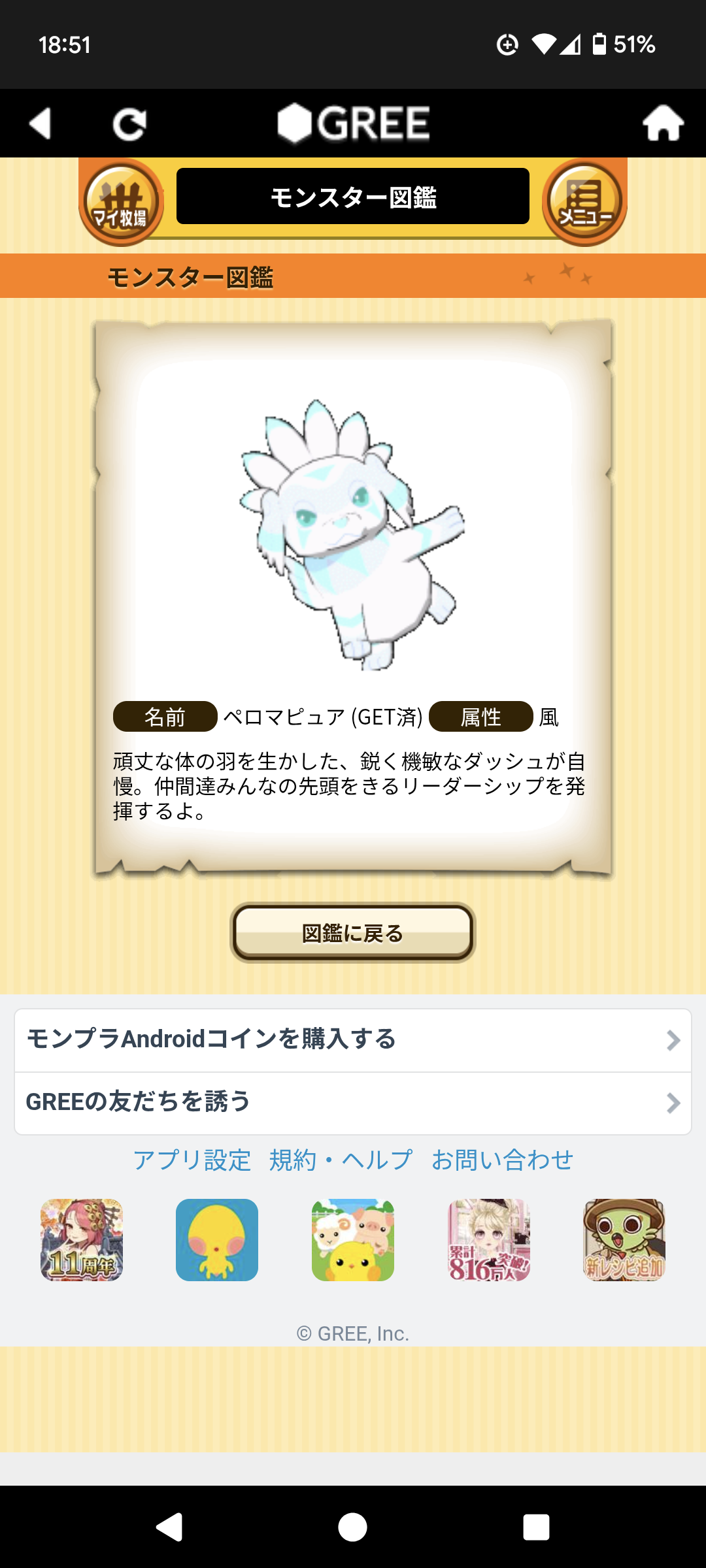Open お問い合わせ link
The width and height of the screenshot is (706, 1568).
coord(502,1160)
